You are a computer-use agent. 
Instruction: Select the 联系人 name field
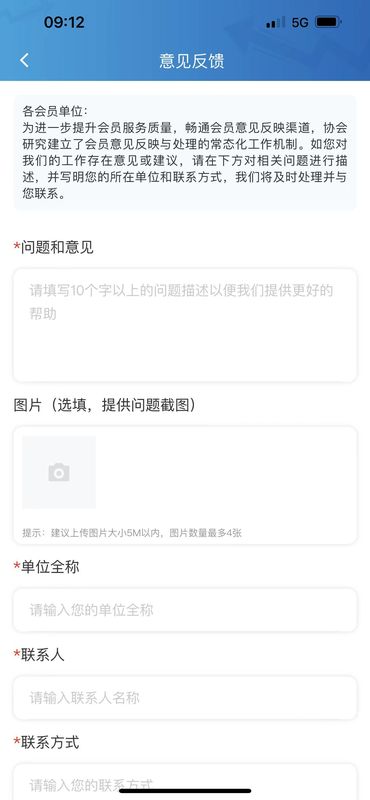coord(185,697)
